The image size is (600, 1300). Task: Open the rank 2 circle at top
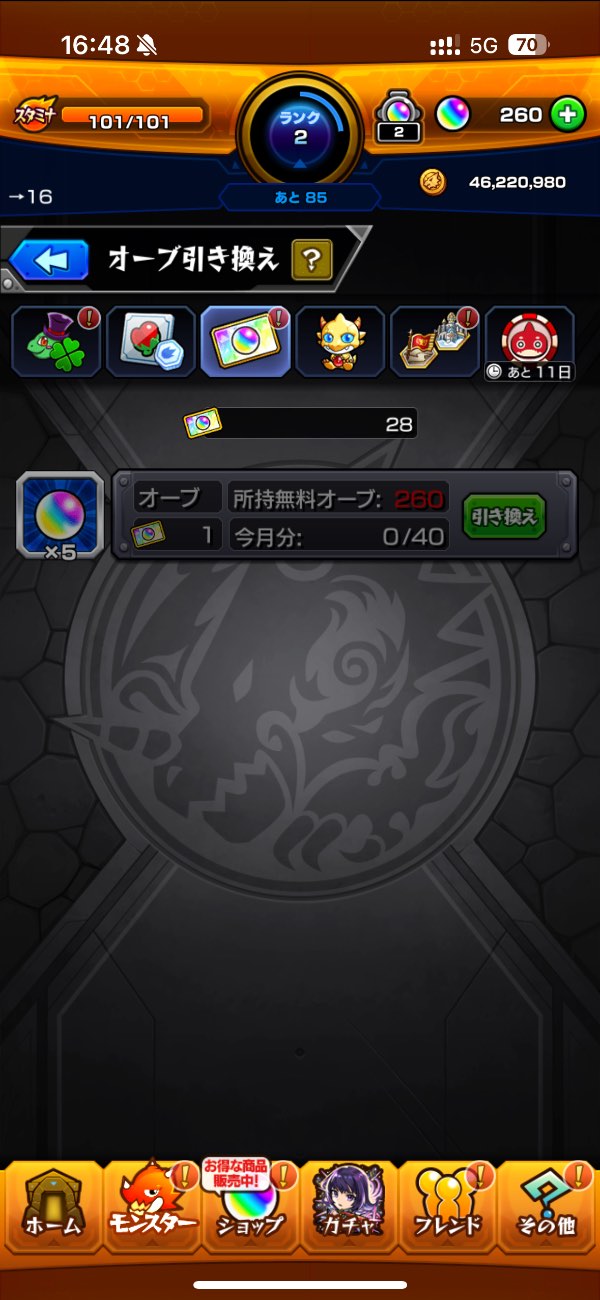[x=300, y=128]
